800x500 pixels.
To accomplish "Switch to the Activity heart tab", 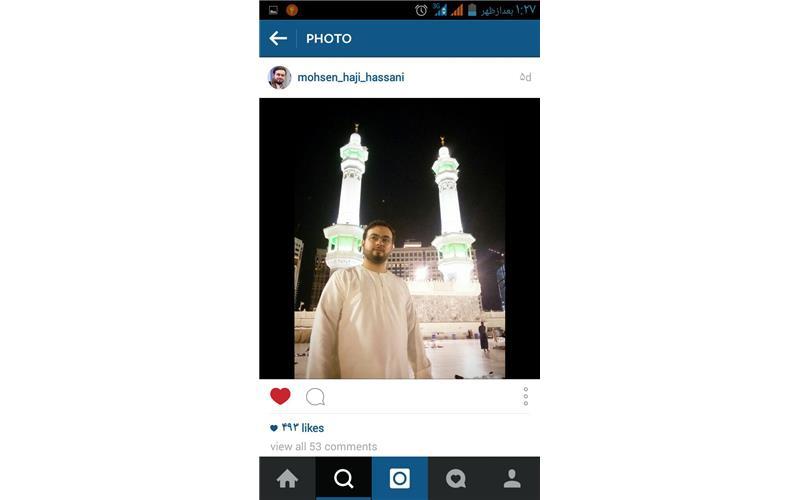I will pos(456,479).
